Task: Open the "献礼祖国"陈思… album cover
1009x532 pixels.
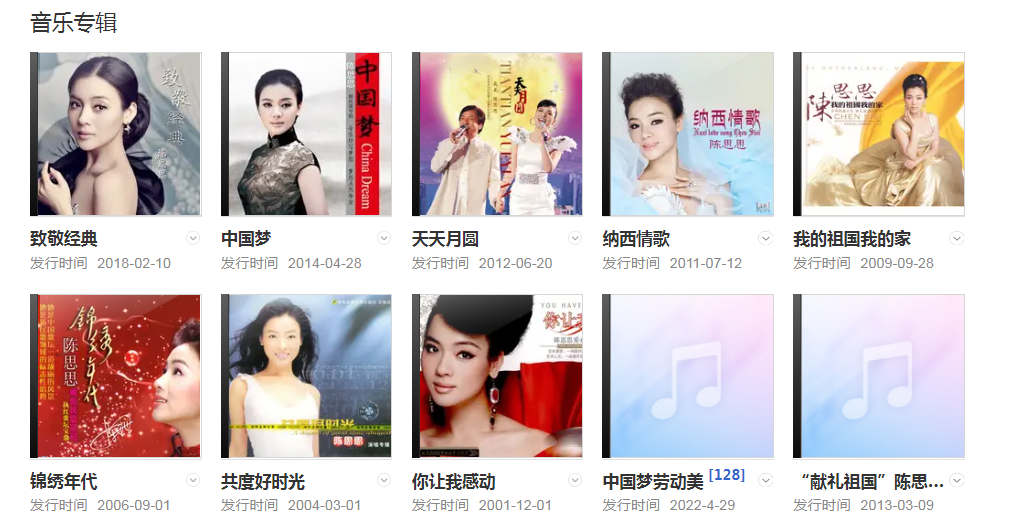Action: coord(879,376)
